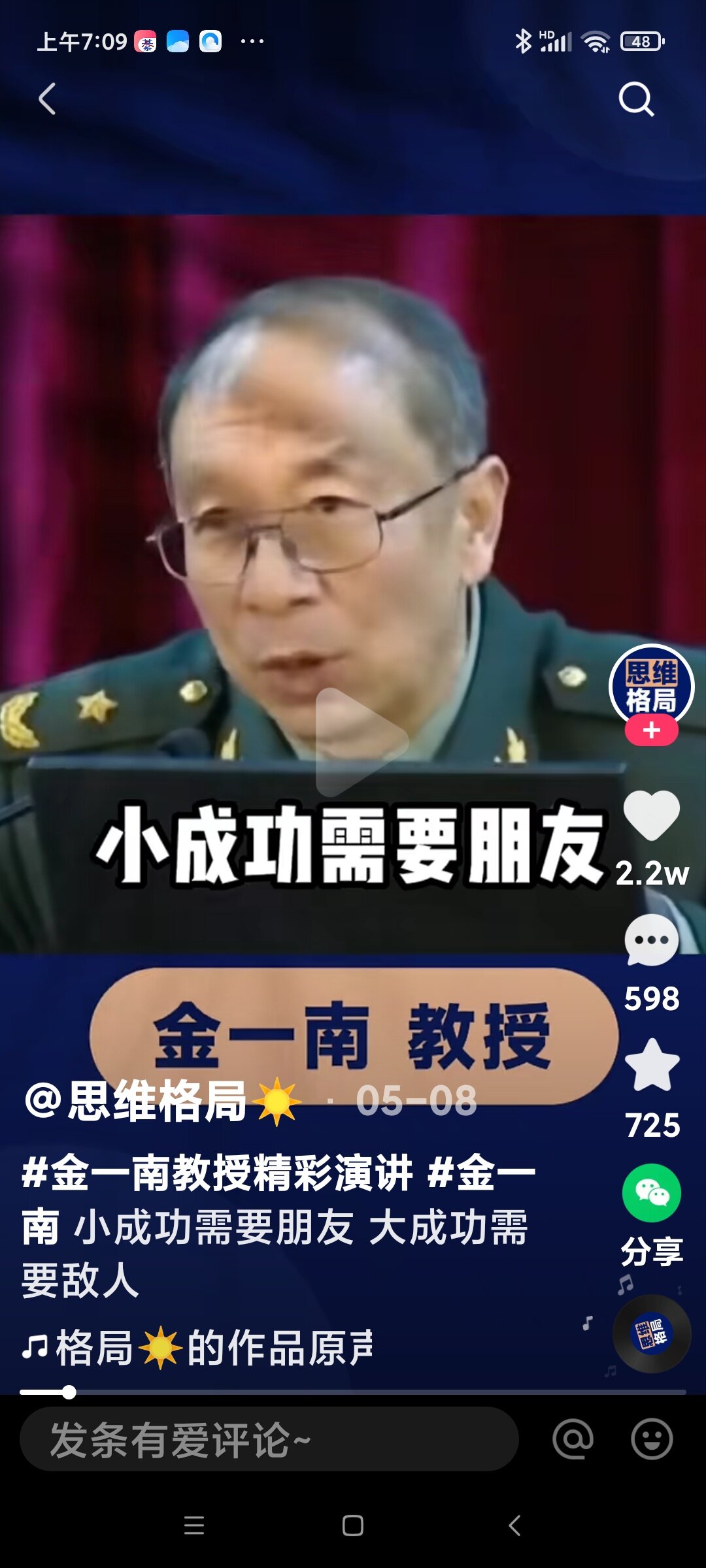This screenshot has height=1568, width=706.
Task: Tap the system home button
Action: click(x=353, y=1526)
